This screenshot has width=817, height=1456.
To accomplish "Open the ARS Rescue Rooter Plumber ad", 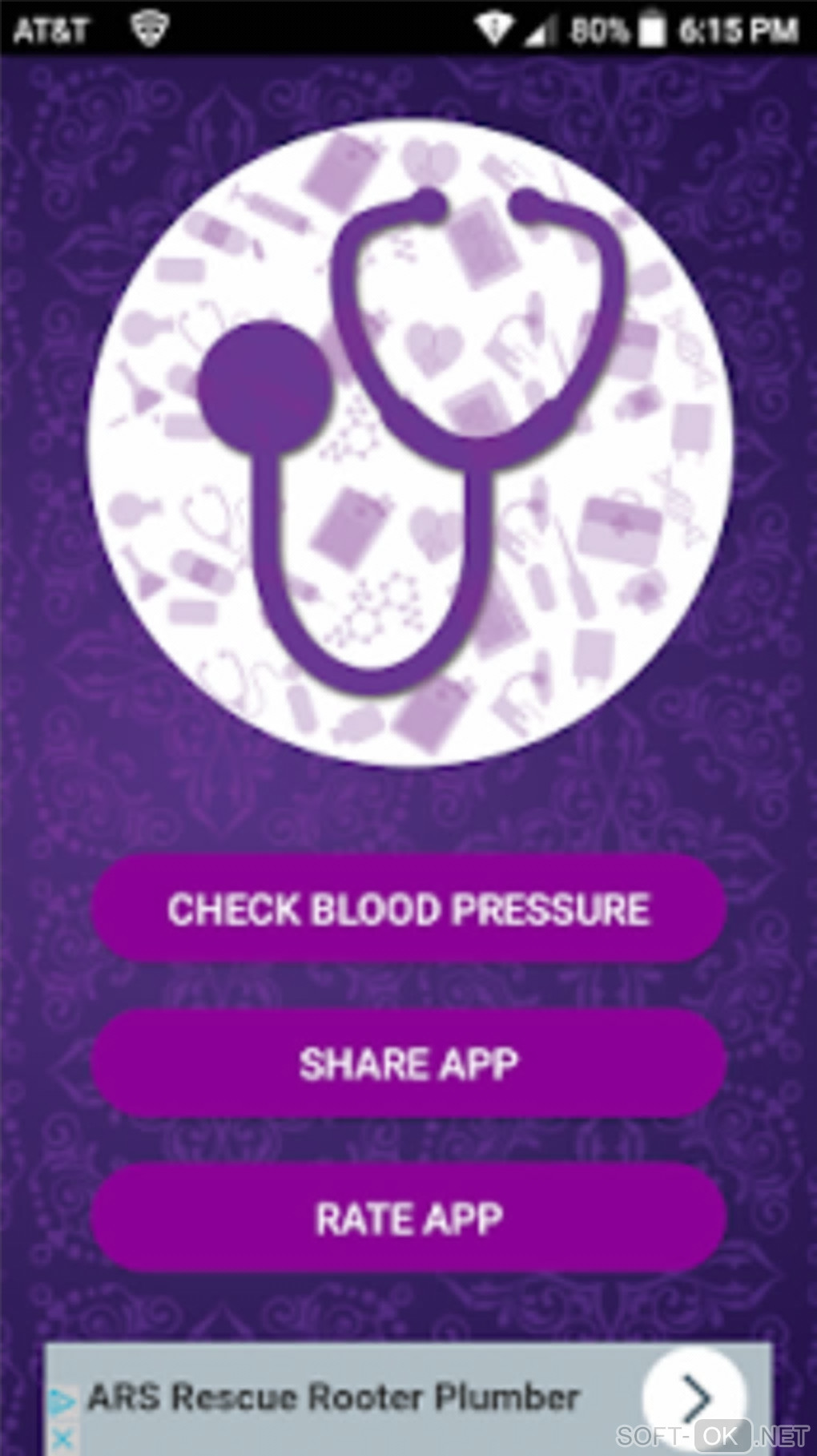I will (332, 1398).
